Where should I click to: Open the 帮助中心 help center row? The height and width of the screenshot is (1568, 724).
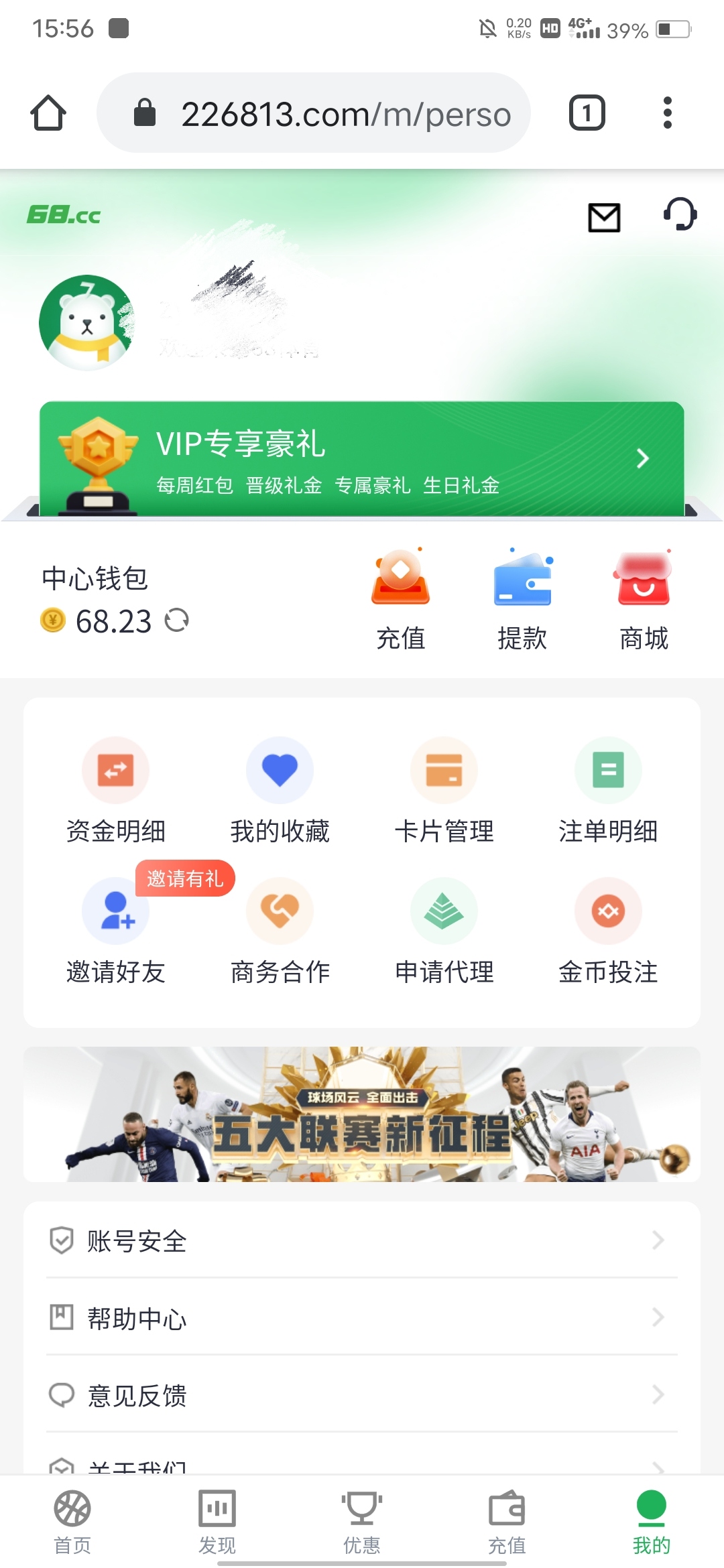coord(362,1318)
